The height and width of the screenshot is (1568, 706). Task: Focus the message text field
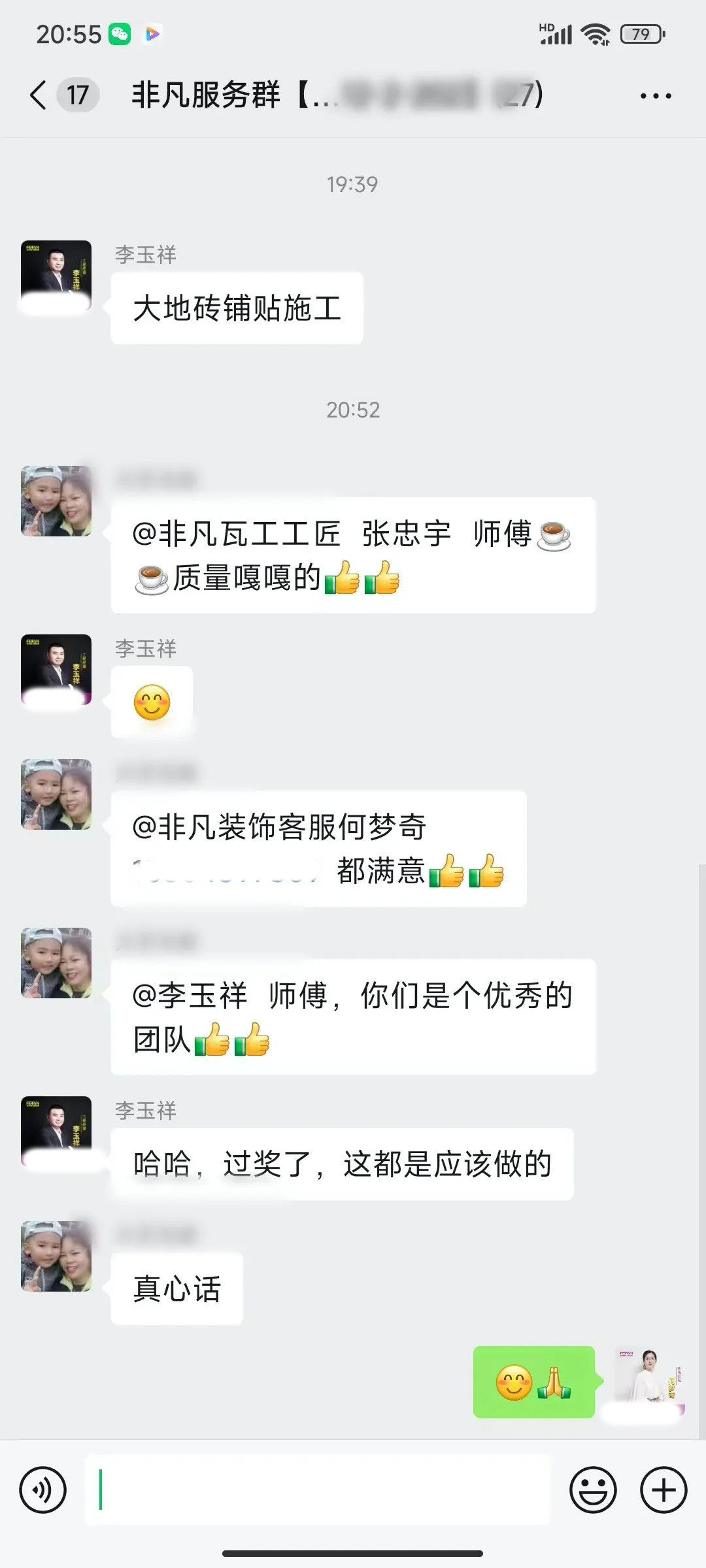point(318,1490)
